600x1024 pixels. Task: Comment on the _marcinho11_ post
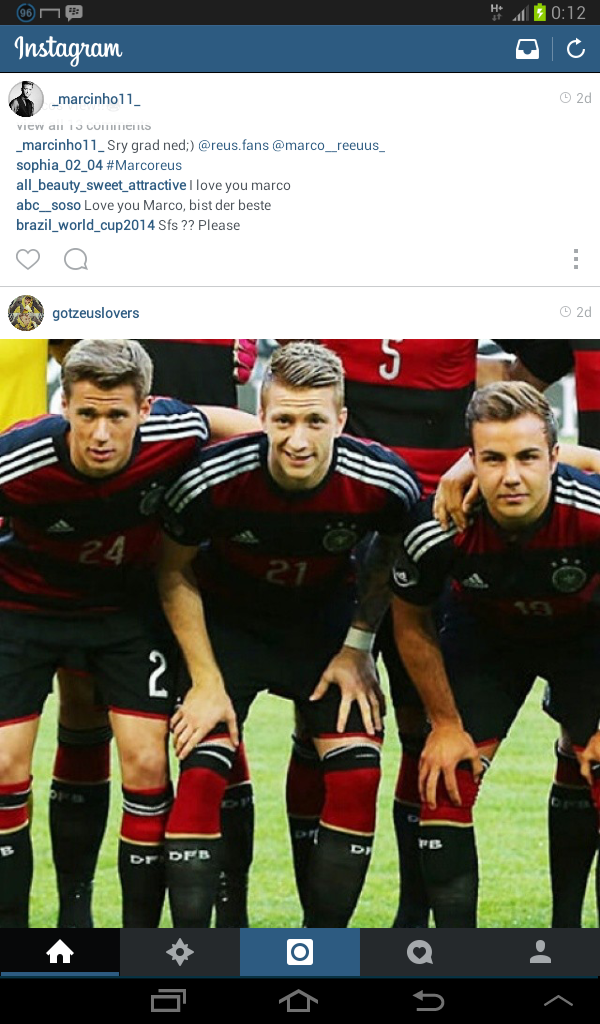(76, 259)
